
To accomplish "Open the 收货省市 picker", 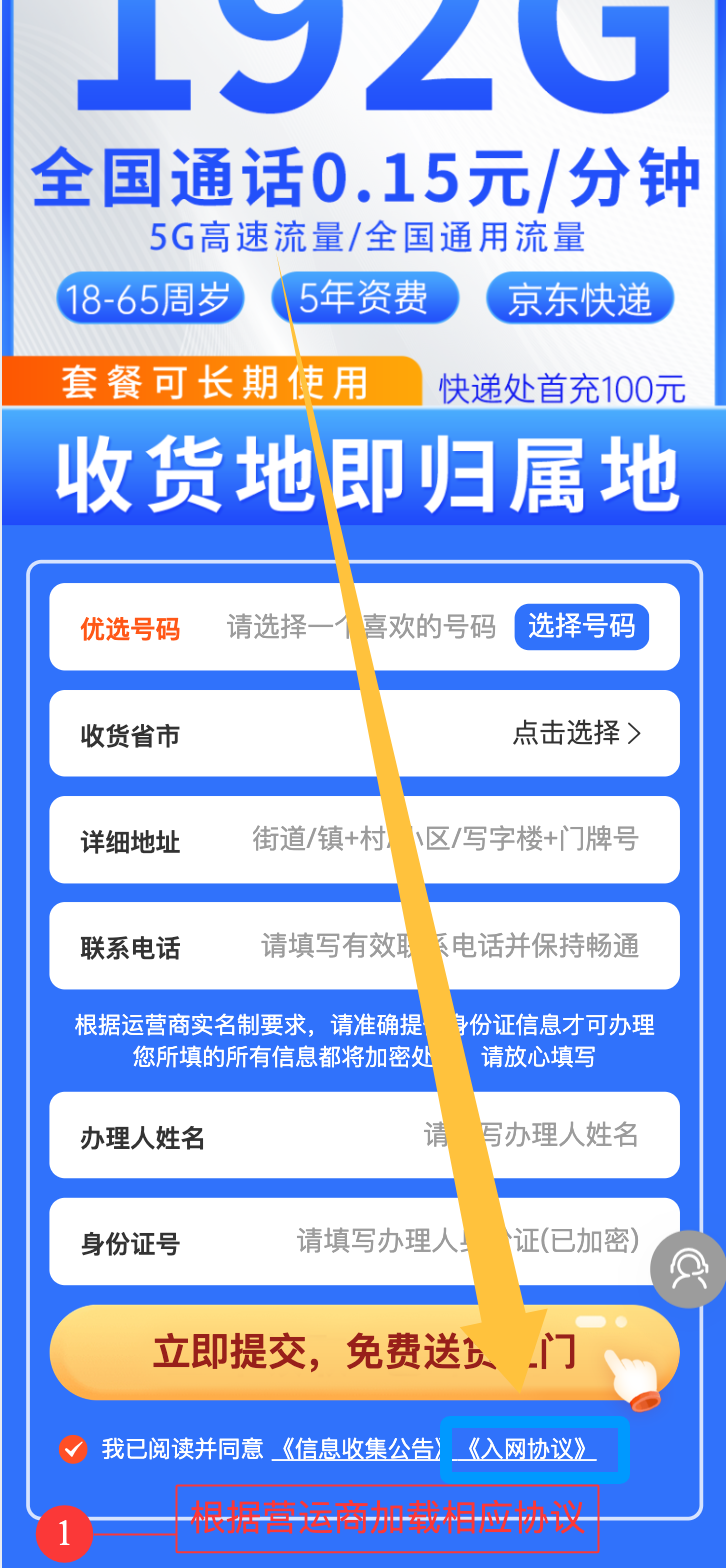I will 576,733.
